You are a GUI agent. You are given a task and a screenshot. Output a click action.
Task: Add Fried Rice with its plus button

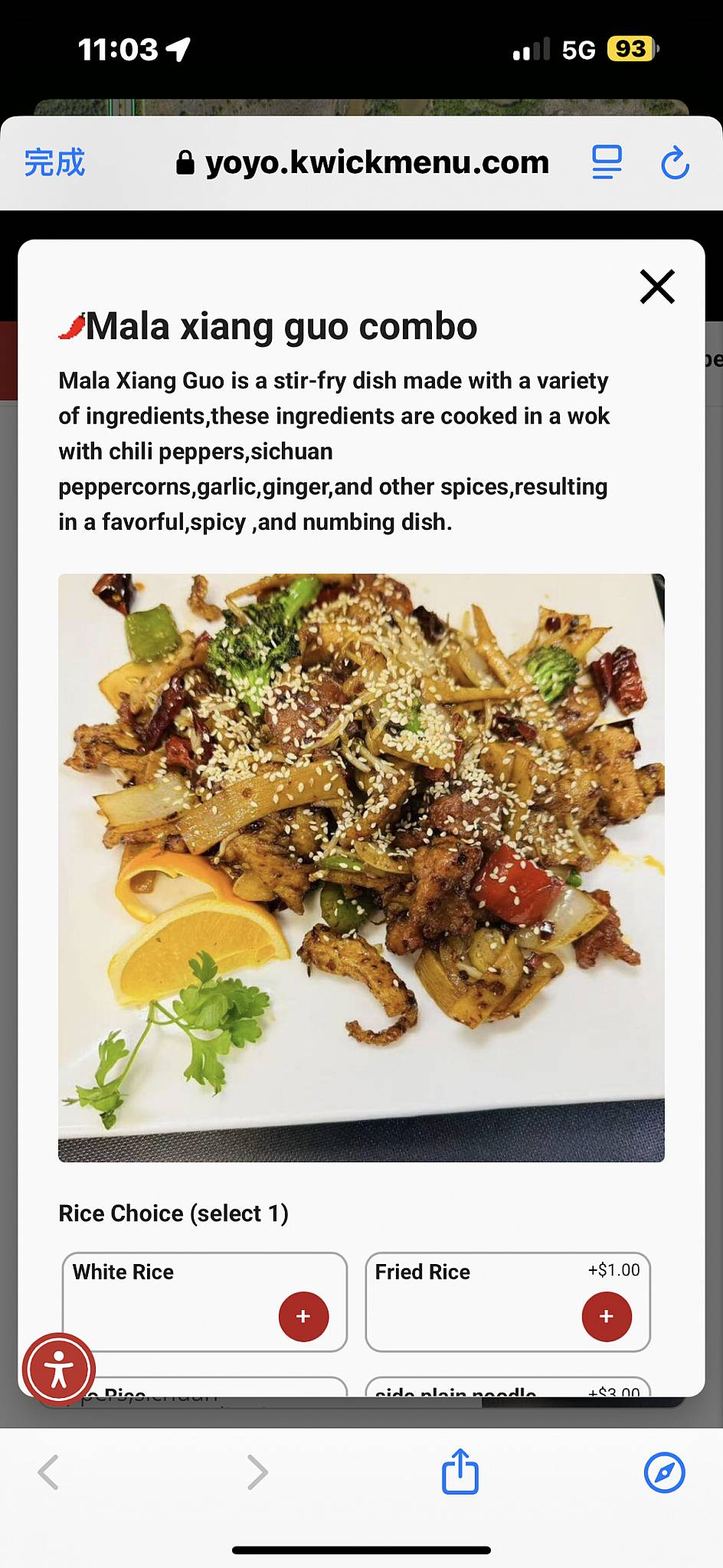pos(607,1316)
